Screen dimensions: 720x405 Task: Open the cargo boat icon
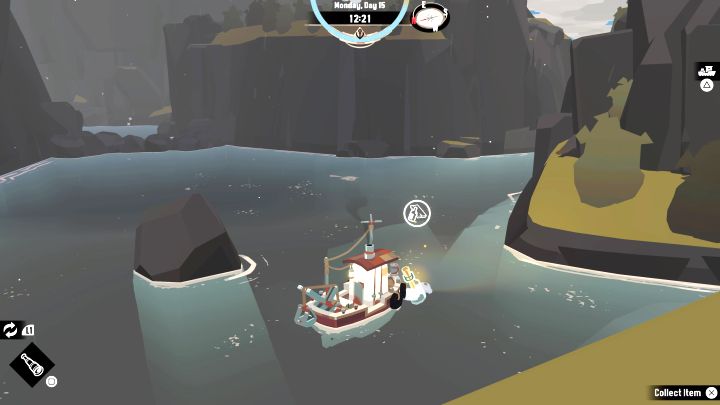coord(707,71)
